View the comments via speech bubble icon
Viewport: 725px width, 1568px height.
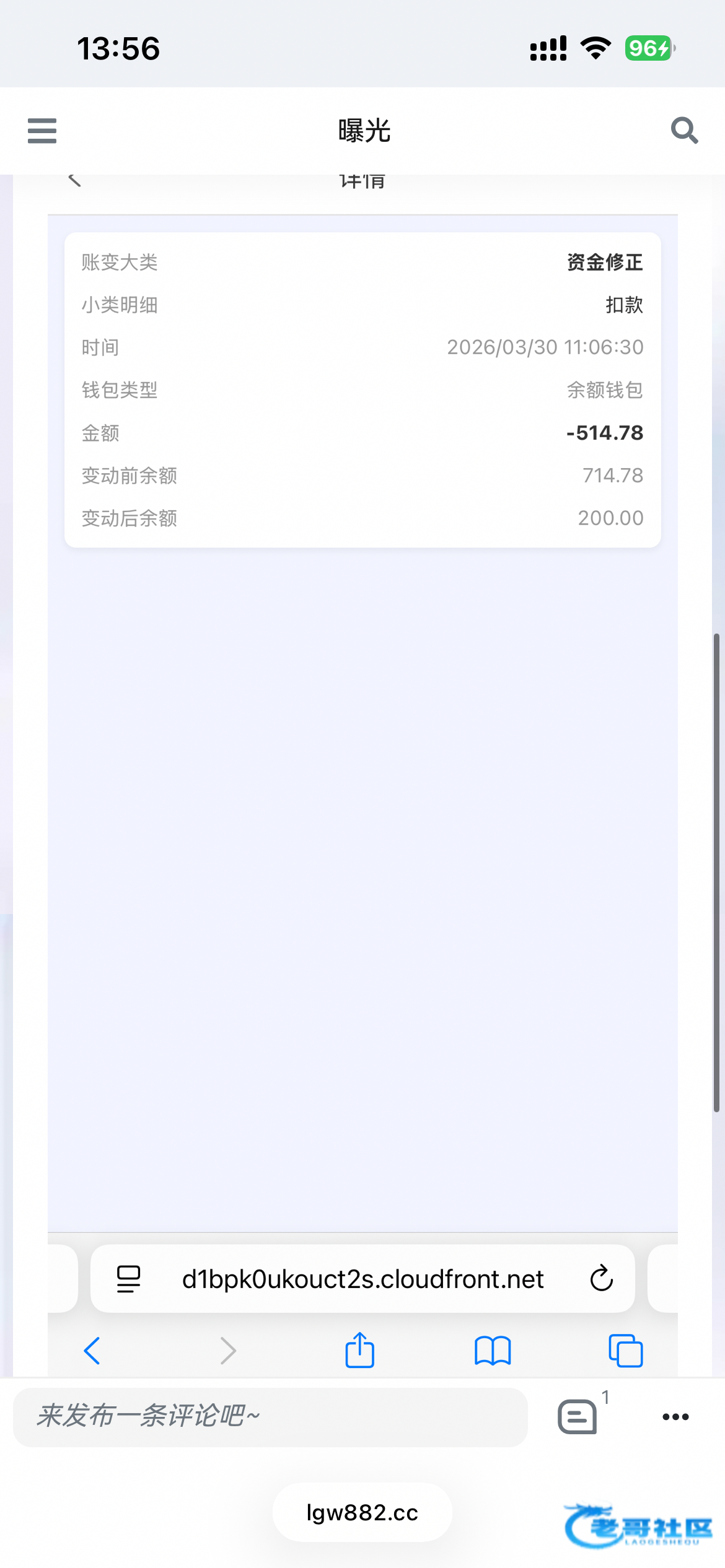click(578, 1416)
